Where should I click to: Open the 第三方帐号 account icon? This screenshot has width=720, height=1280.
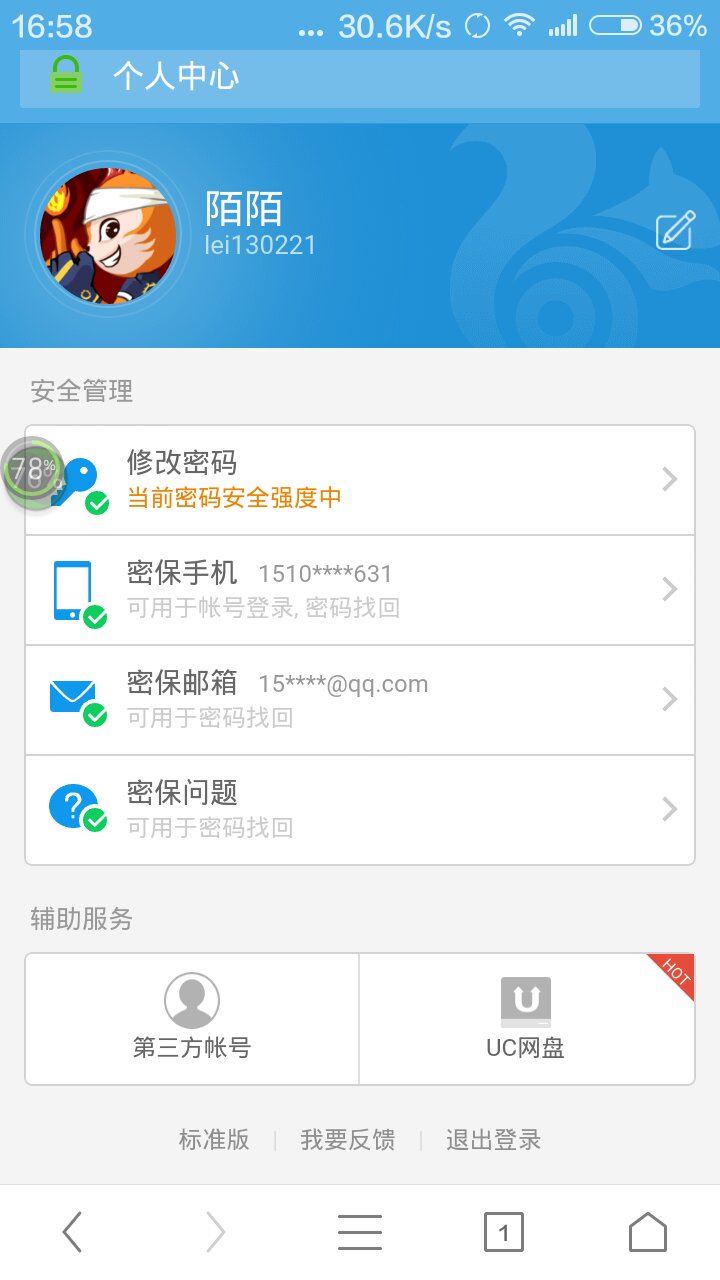(190, 998)
